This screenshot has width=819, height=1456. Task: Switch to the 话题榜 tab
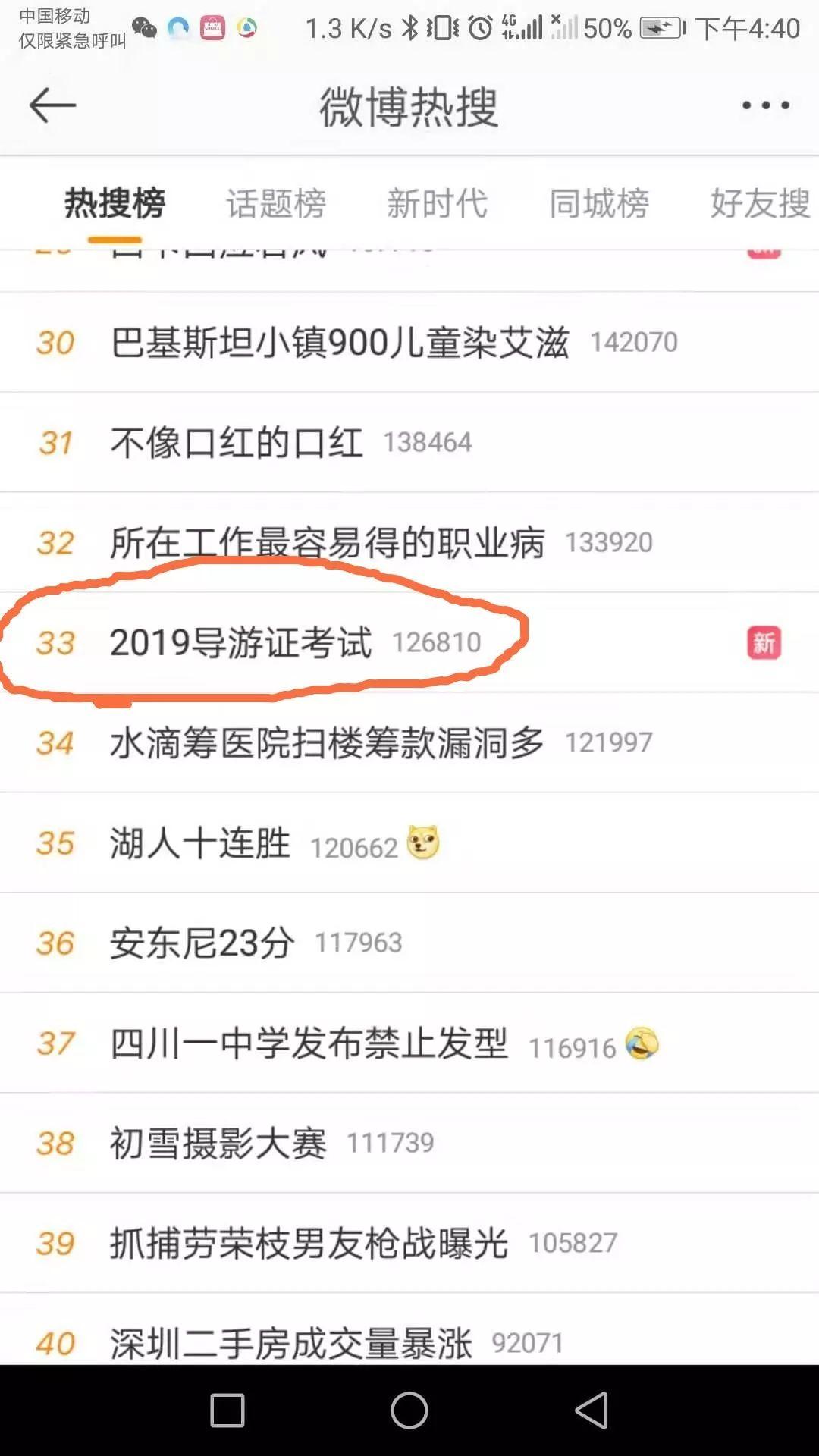coord(276,203)
